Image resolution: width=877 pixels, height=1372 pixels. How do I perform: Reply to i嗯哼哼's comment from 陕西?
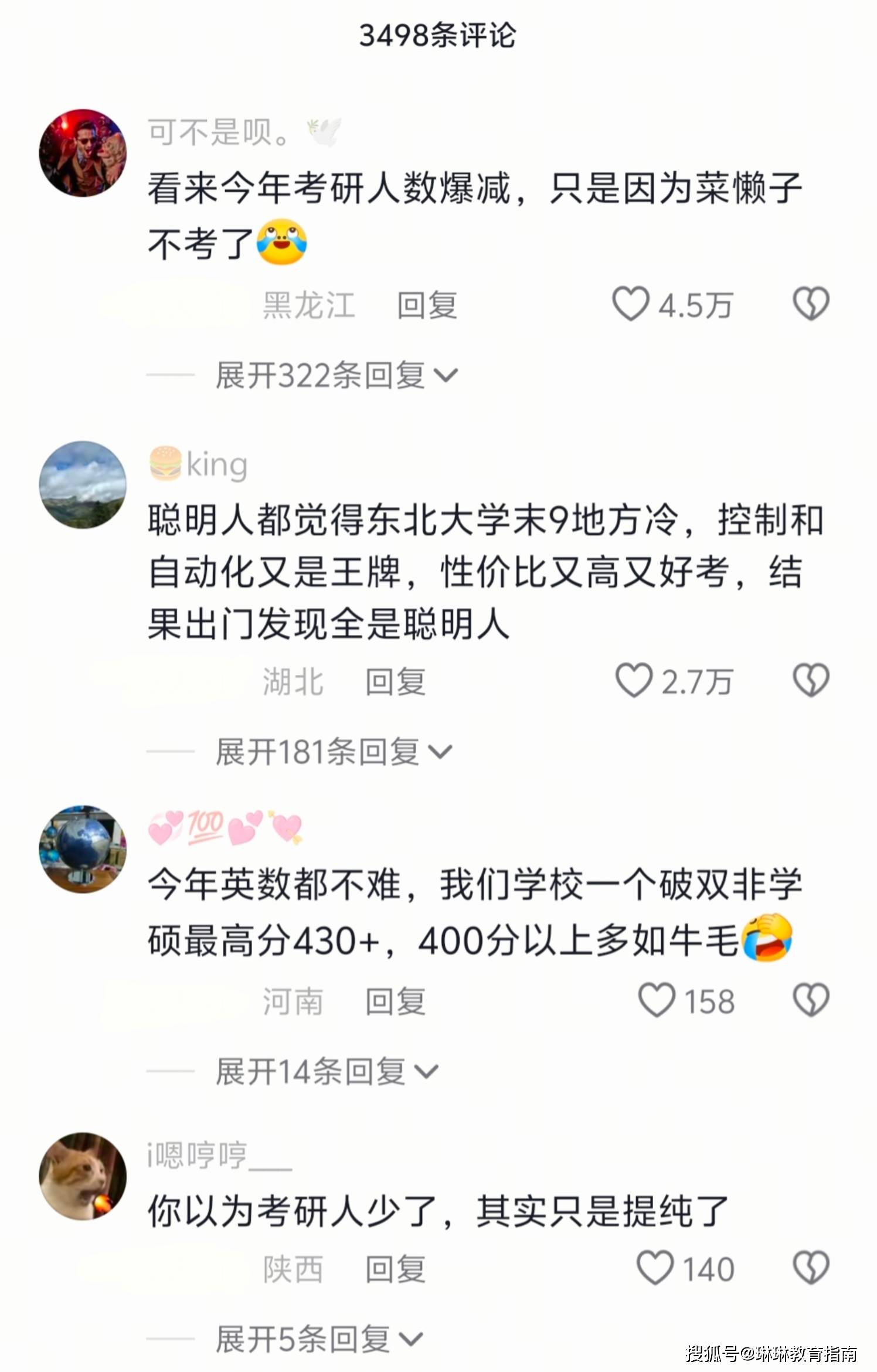(395, 1269)
